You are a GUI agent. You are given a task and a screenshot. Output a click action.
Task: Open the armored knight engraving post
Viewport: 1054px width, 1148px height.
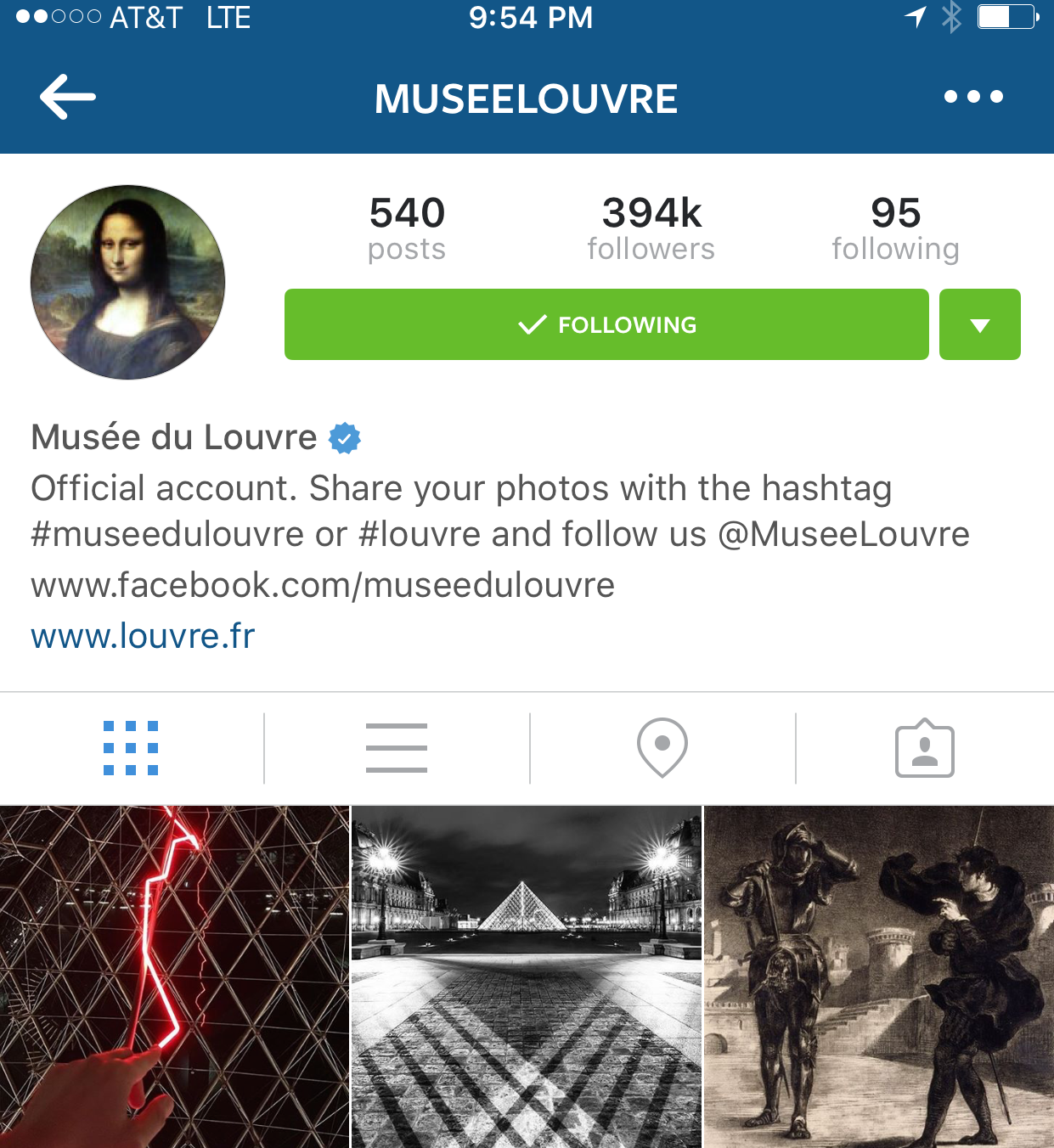(879, 976)
